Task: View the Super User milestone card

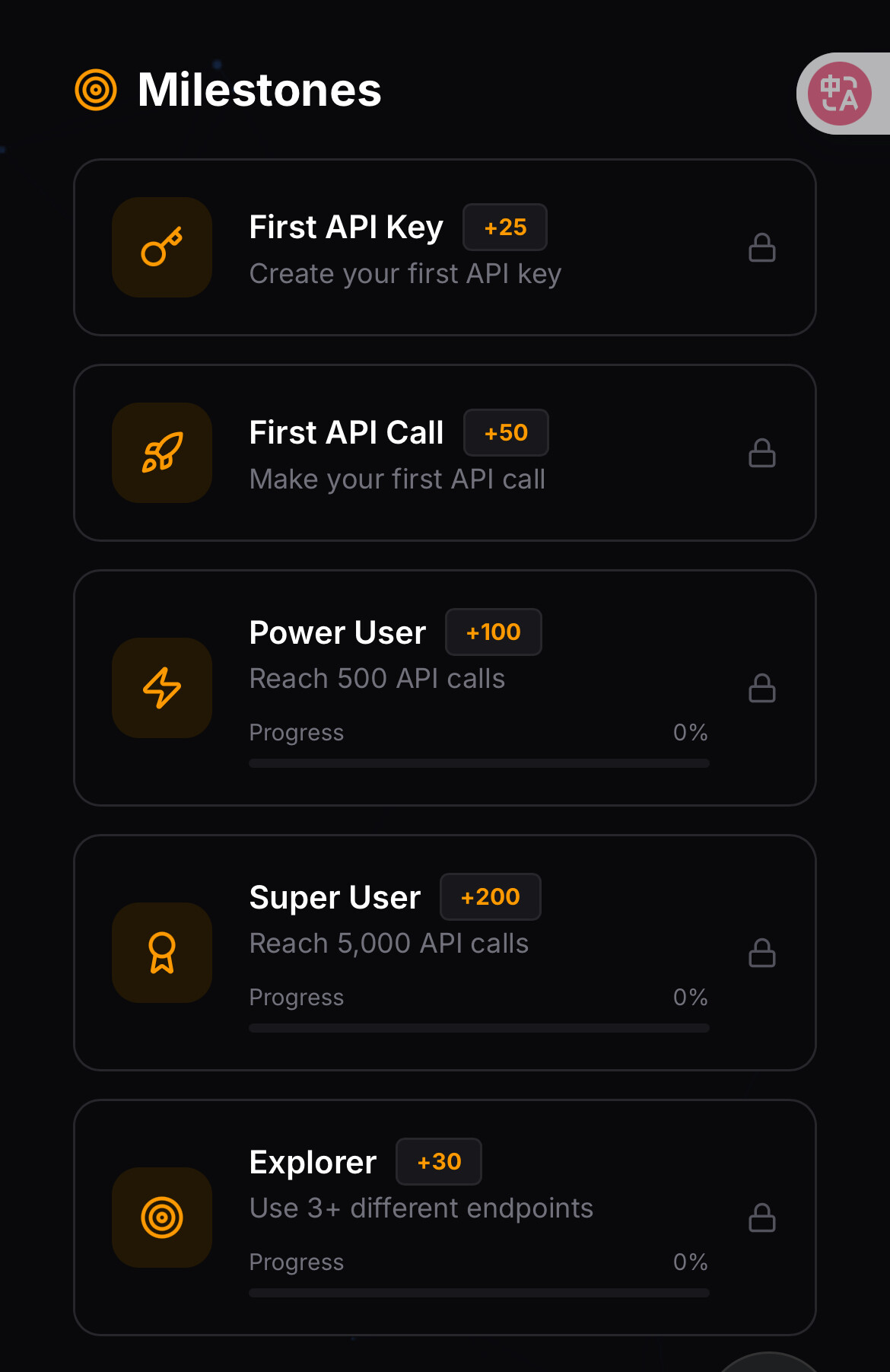Action: point(445,953)
